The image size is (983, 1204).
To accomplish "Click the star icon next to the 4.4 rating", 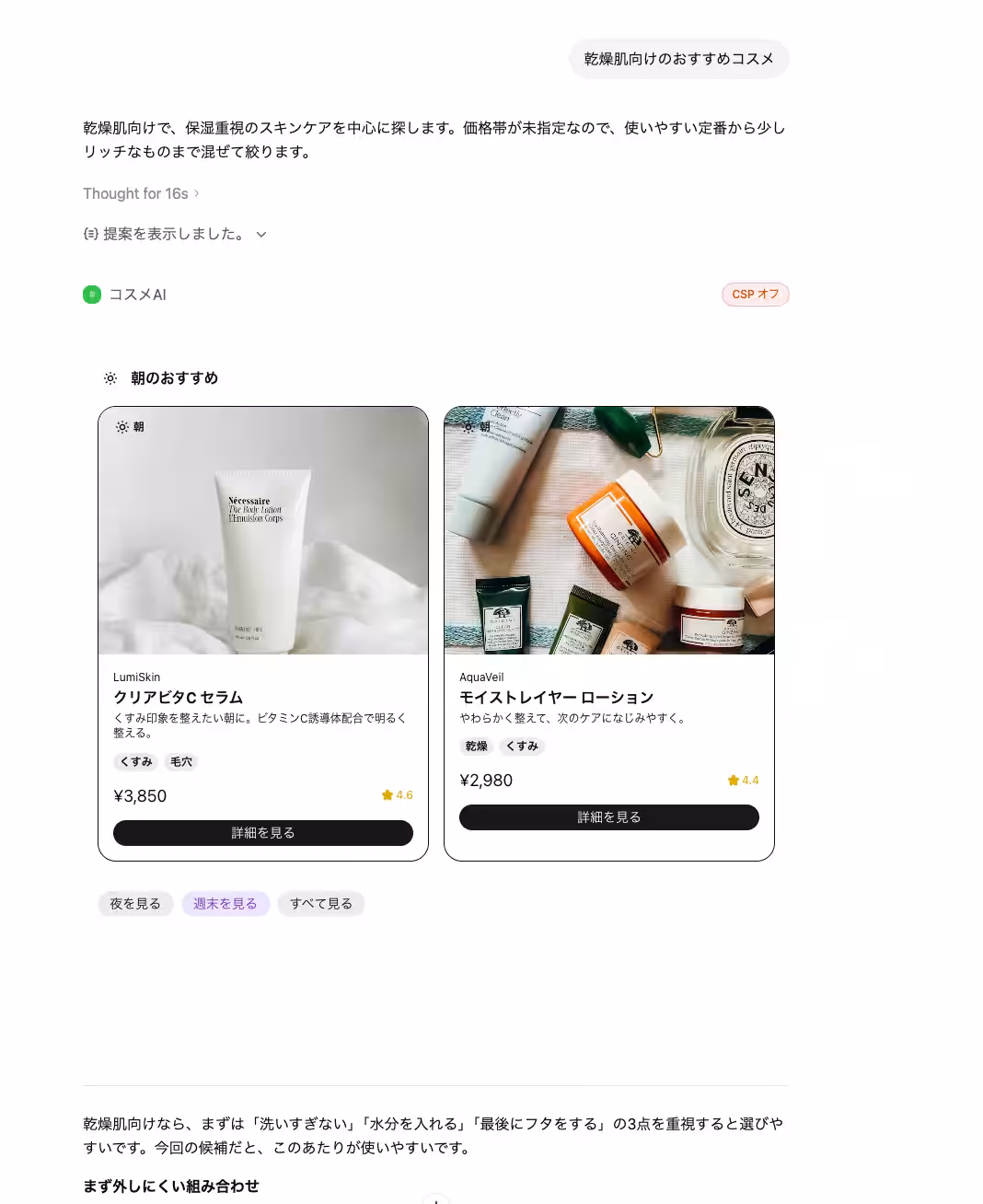I will tap(731, 780).
